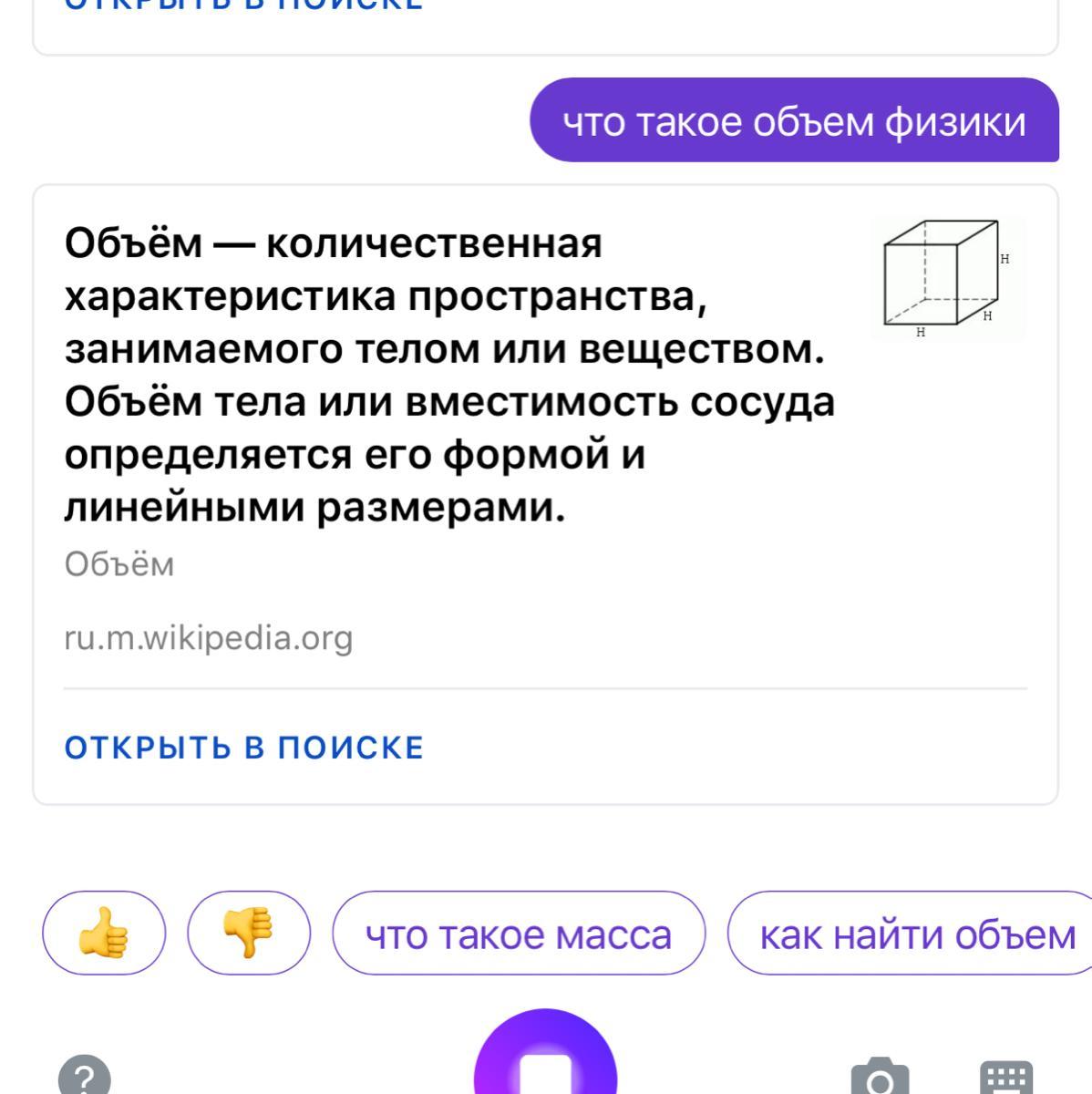
Task: Tap ОТКРЫТЬ В ПОИСКЕ under the Объём answer
Action: 243,748
